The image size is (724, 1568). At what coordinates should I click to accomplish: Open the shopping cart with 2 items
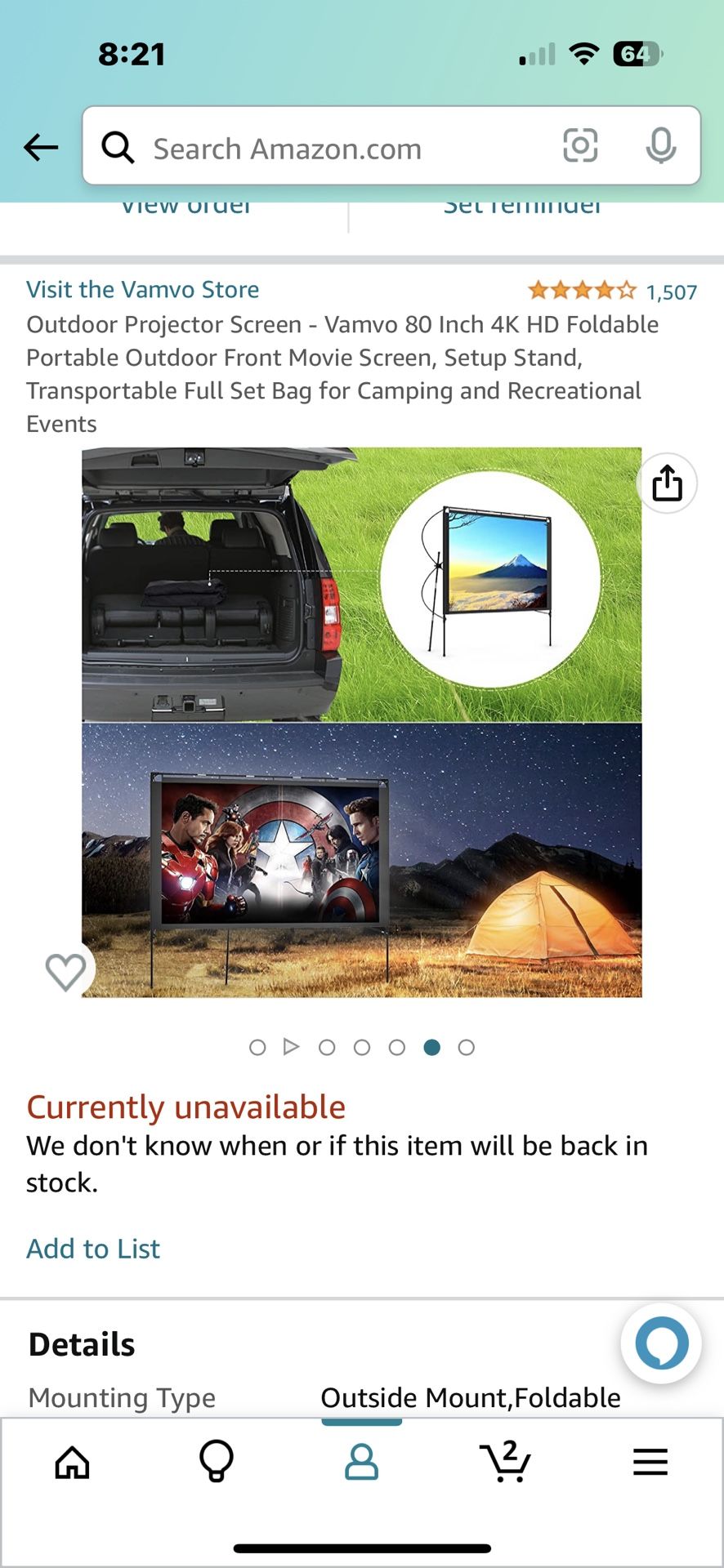506,1462
